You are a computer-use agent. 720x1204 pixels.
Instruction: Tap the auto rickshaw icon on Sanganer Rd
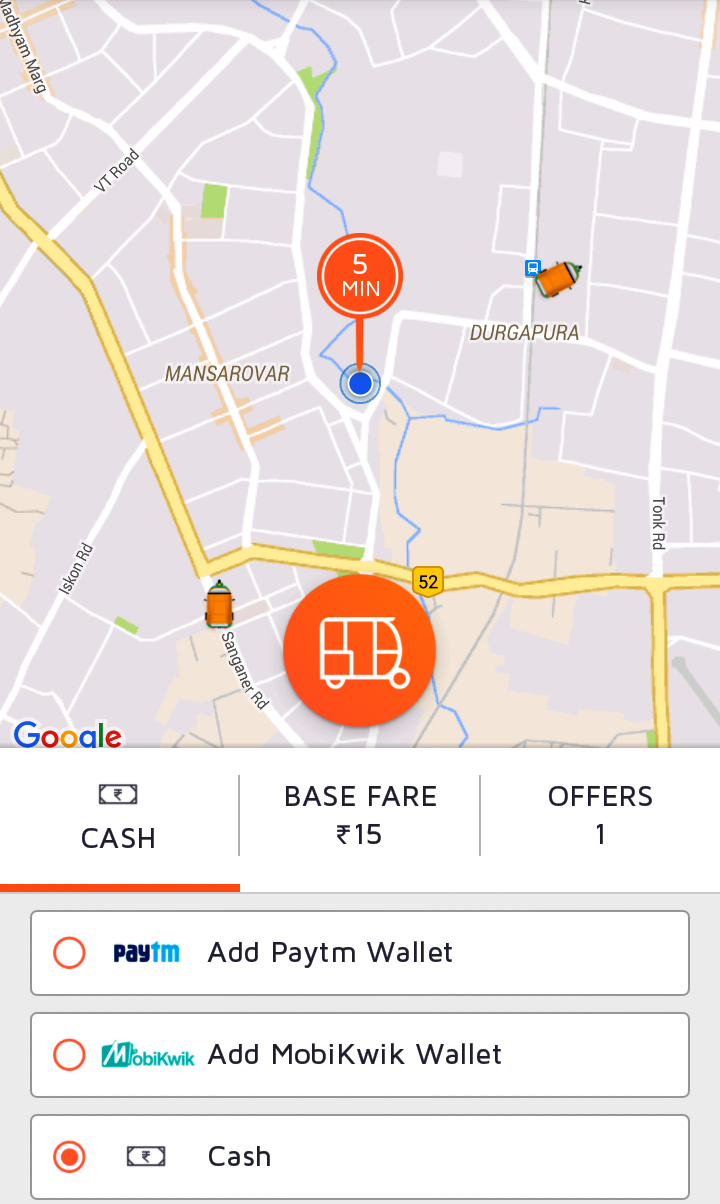point(220,604)
